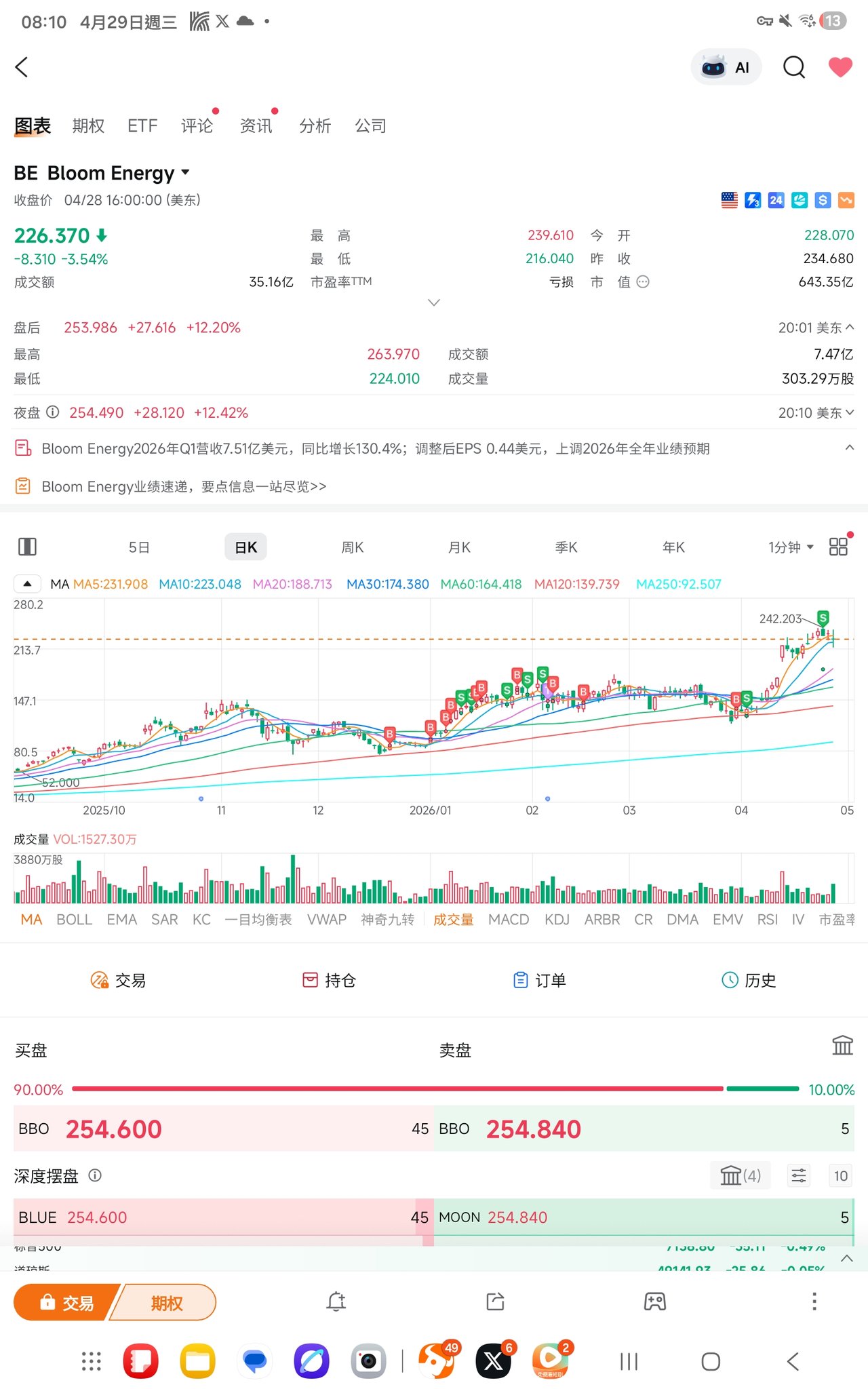The image size is (868, 1389).
Task: Switch chart to 月K
Action: (x=459, y=547)
